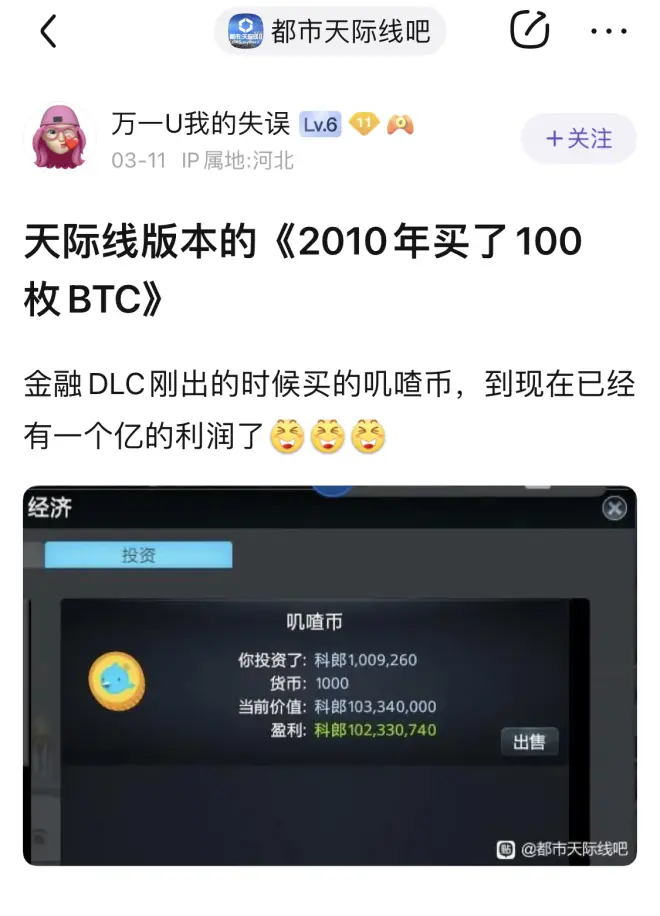Viewport: 660px width, 916px height.
Task: Tap the edit/share icon in header
Action: coord(530,31)
